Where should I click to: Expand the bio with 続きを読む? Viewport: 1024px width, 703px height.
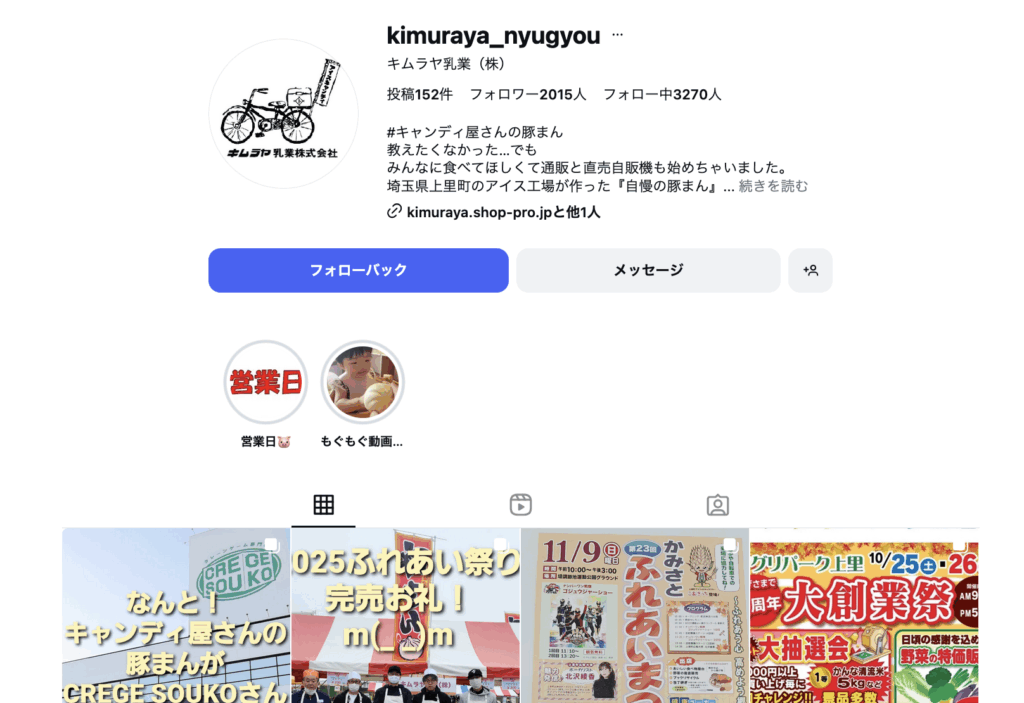coord(773,186)
